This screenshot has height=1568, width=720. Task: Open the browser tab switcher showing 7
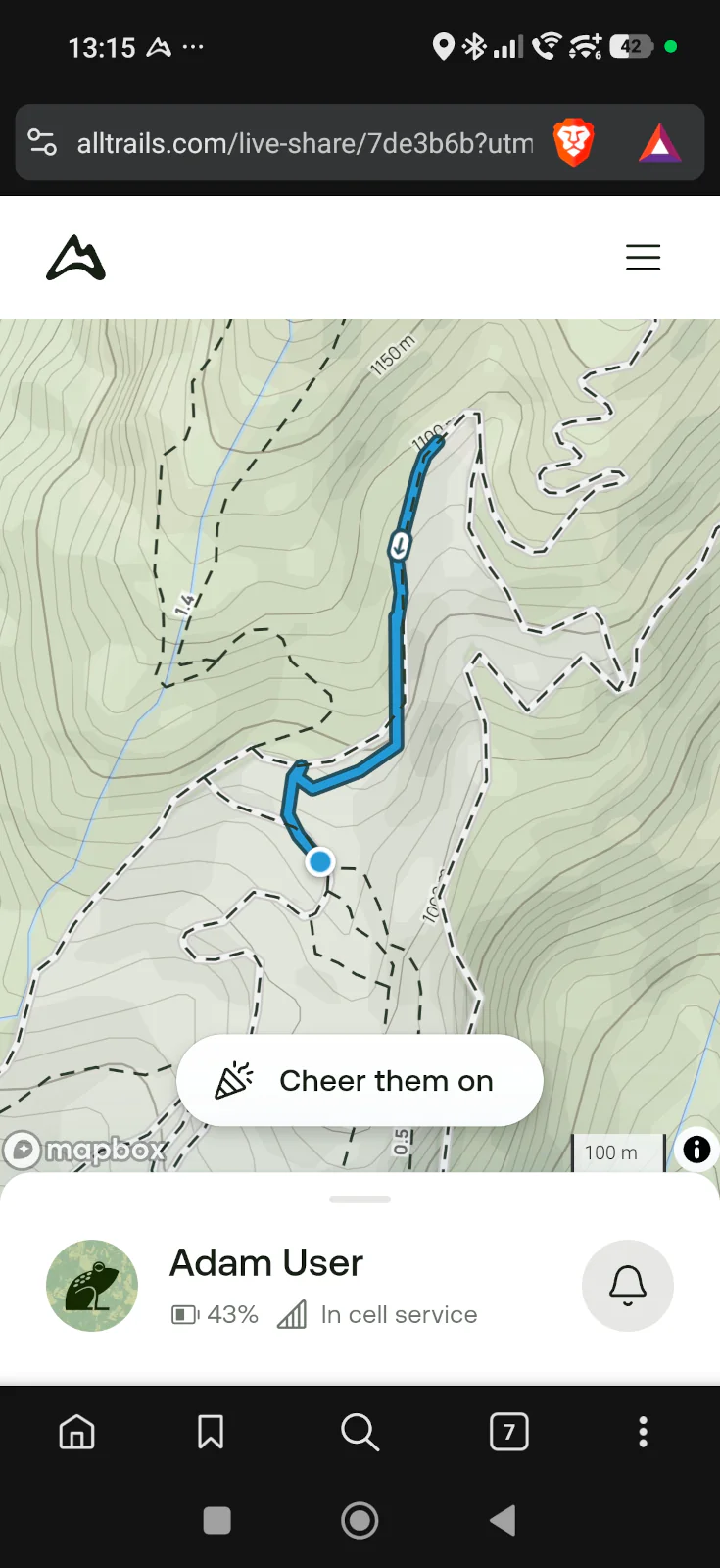point(507,1432)
